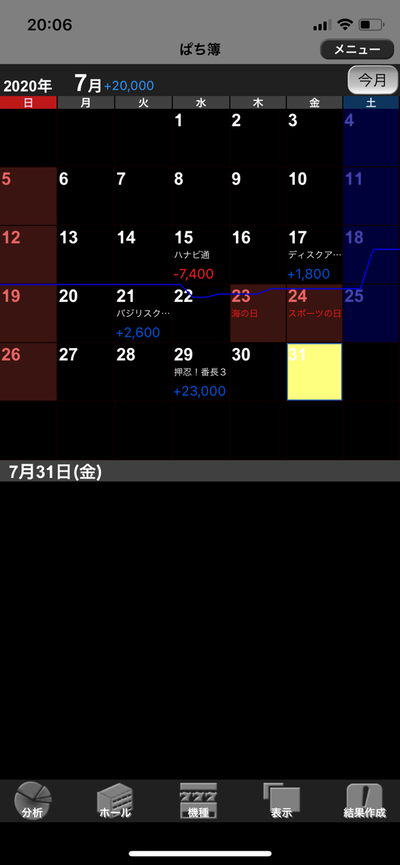The image size is (400, 865).
Task: Open the 分析 tab
Action: click(33, 800)
